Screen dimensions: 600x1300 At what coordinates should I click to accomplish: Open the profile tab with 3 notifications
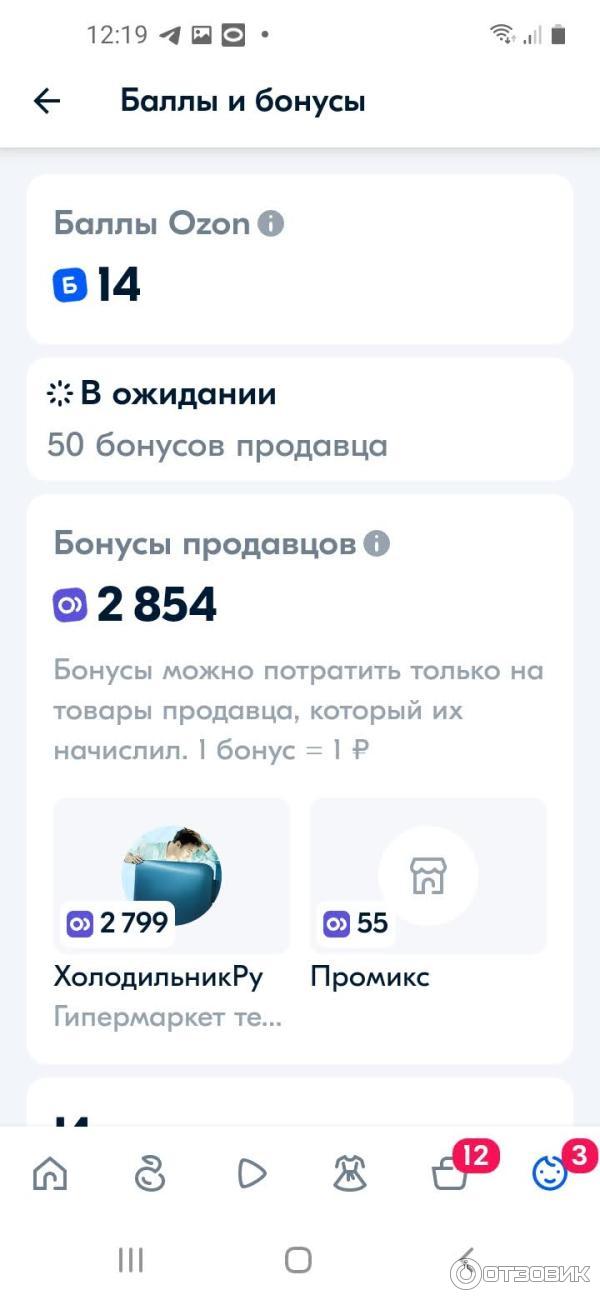coord(550,1174)
